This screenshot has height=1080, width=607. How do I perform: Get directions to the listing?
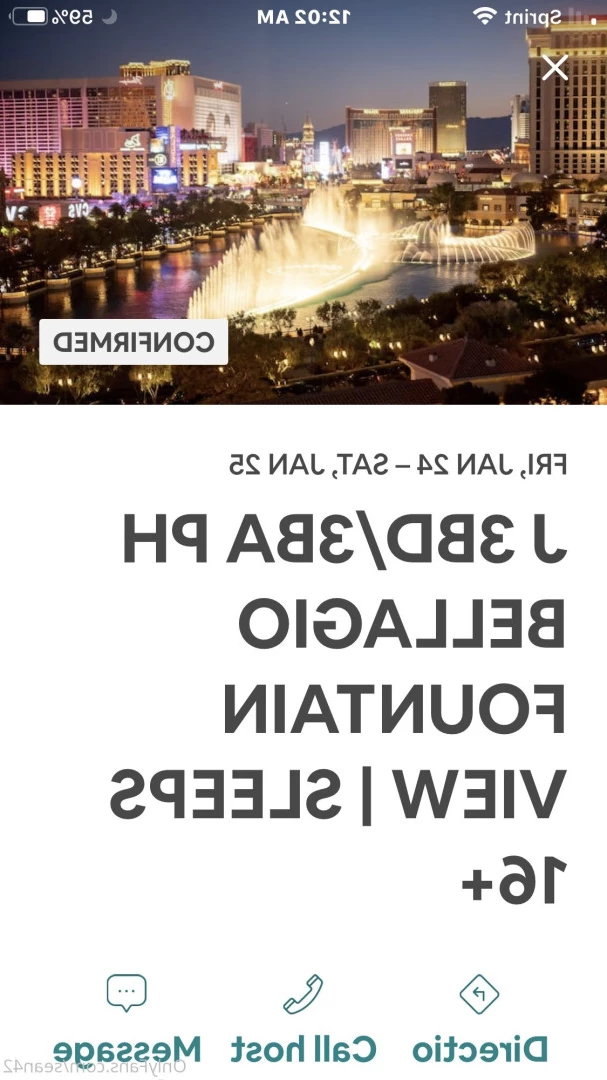click(480, 1019)
